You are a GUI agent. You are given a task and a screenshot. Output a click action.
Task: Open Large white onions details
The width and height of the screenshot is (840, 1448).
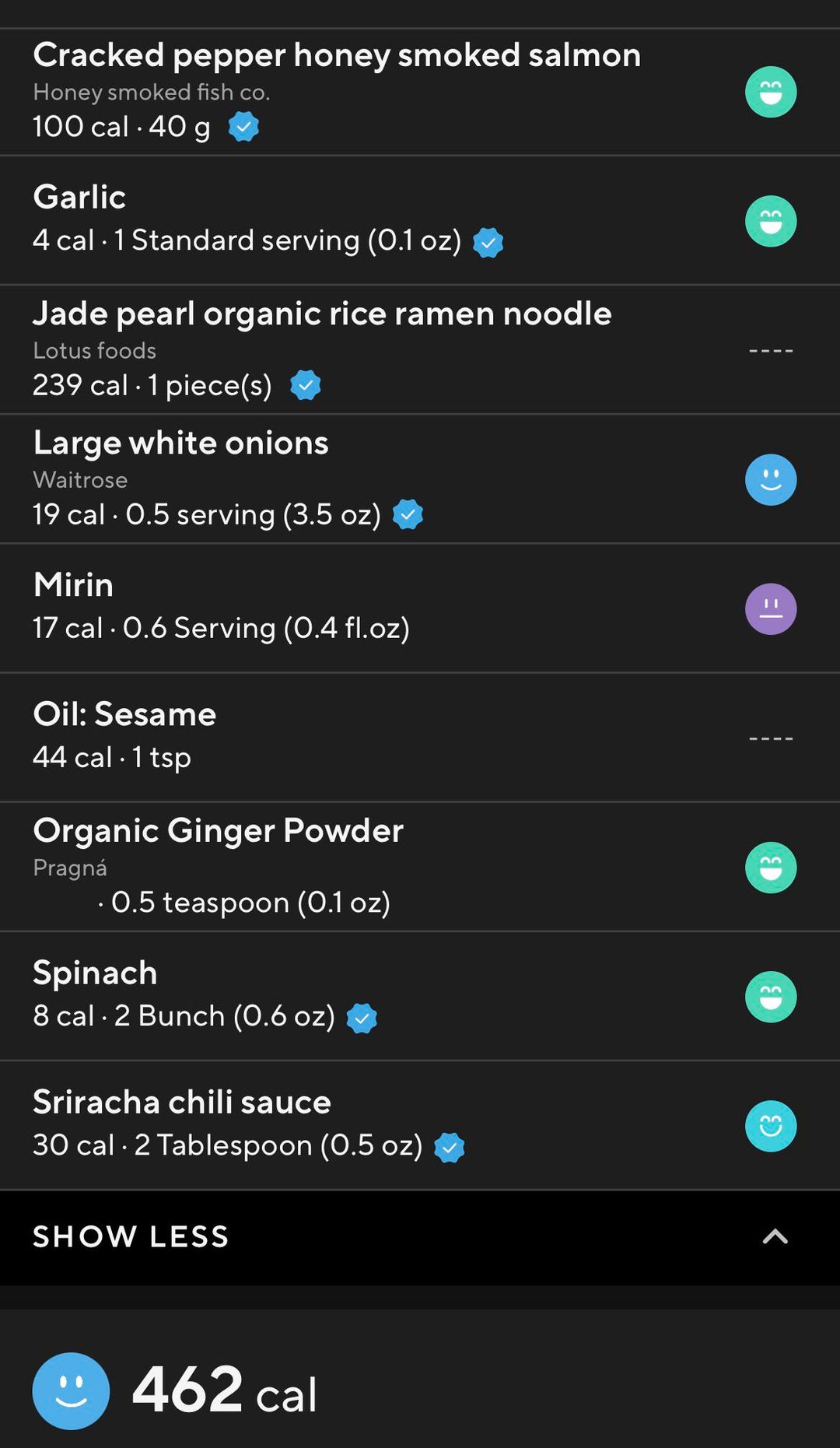(x=420, y=479)
